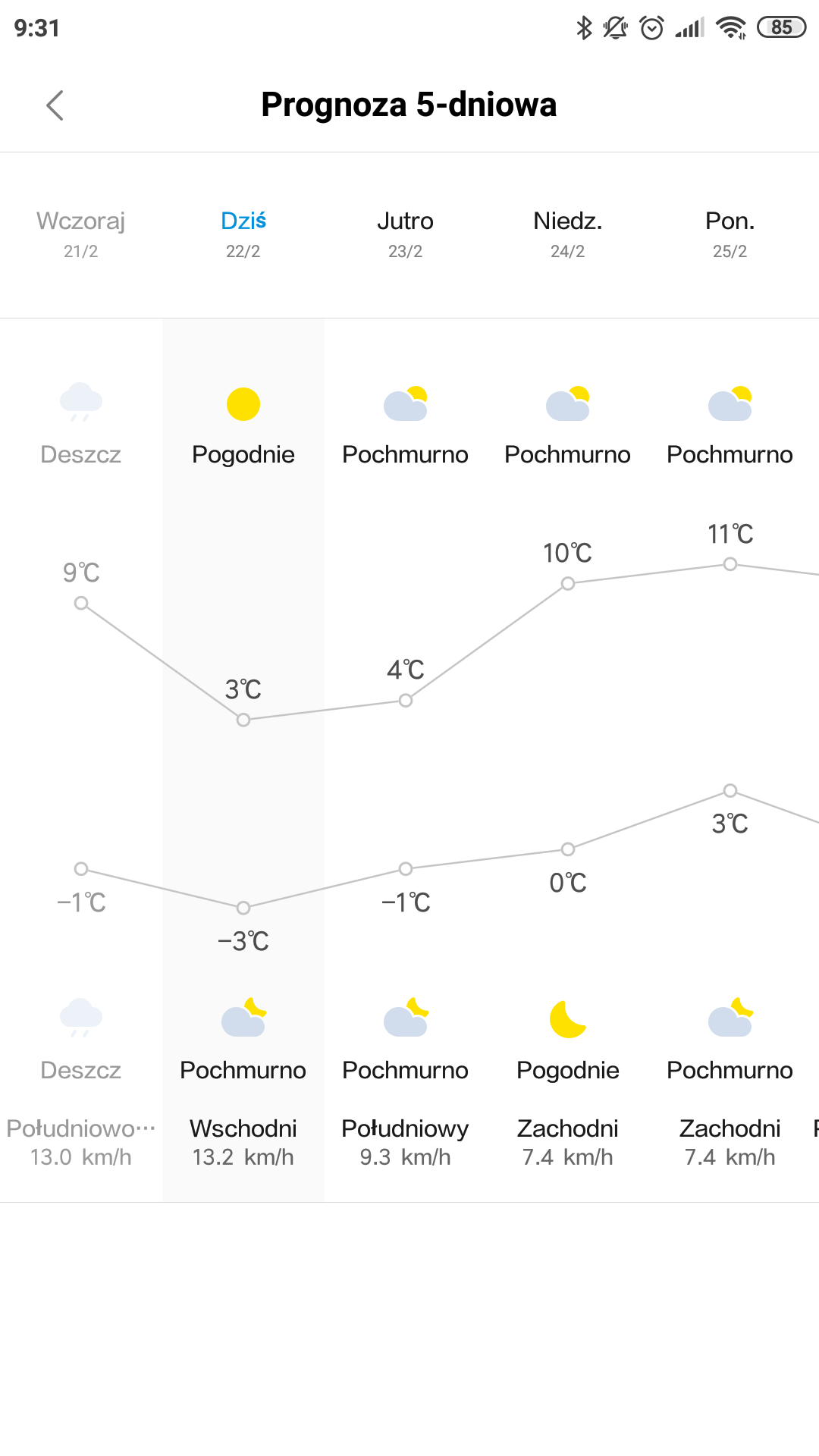Go back from the 5-day forecast
819x1456 pixels.
pos(55,105)
